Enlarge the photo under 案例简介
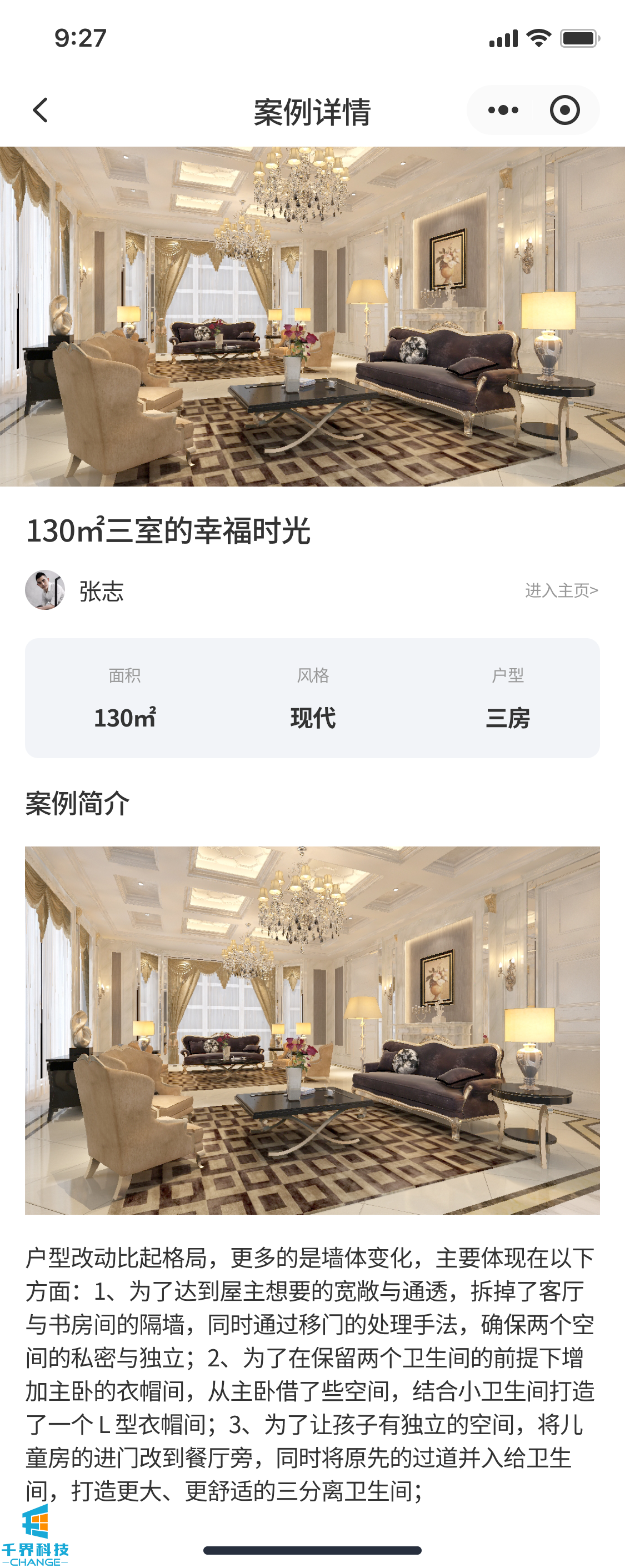The image size is (625, 1568). click(312, 1030)
